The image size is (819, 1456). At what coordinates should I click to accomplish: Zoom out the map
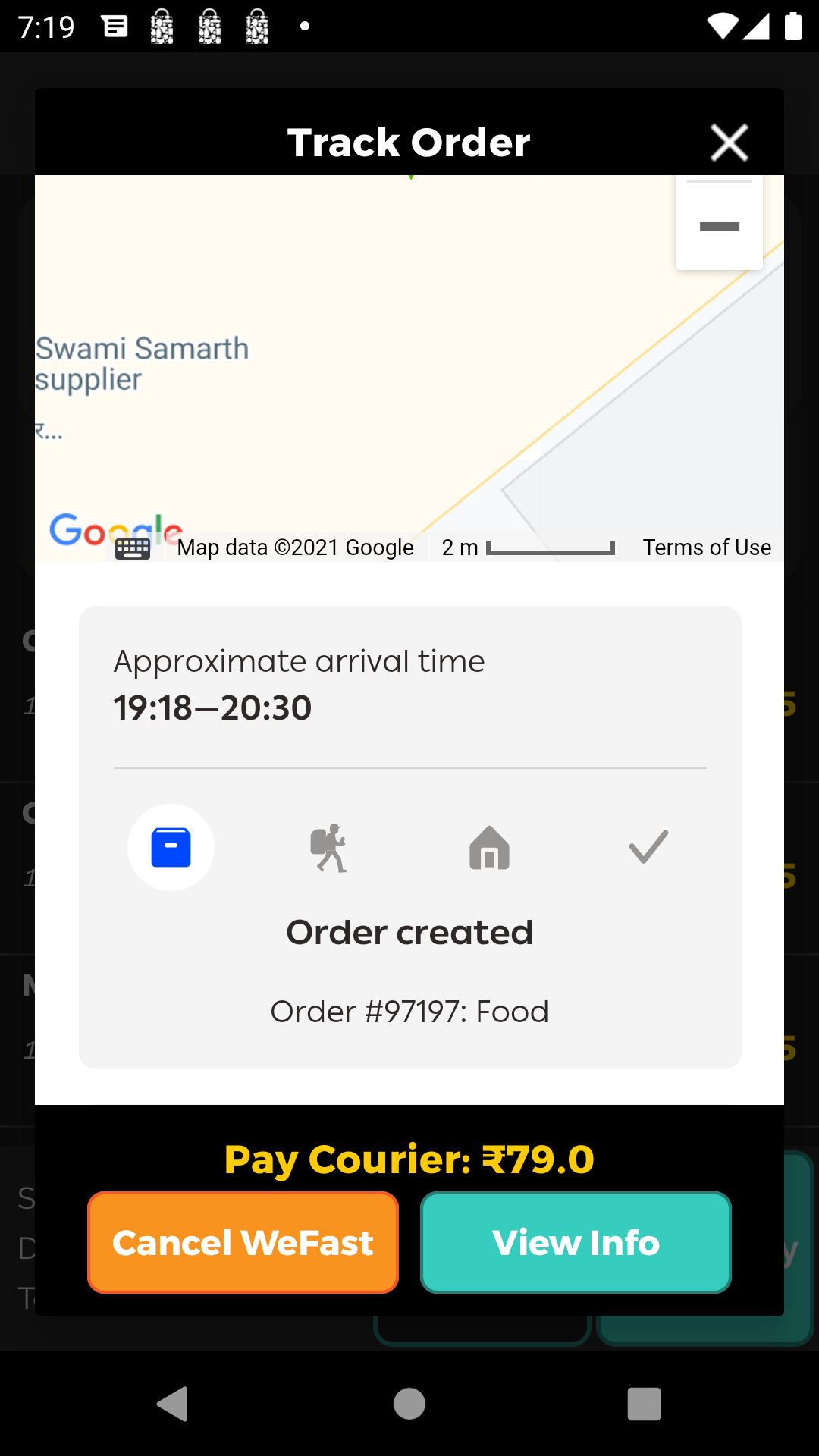[x=719, y=227]
